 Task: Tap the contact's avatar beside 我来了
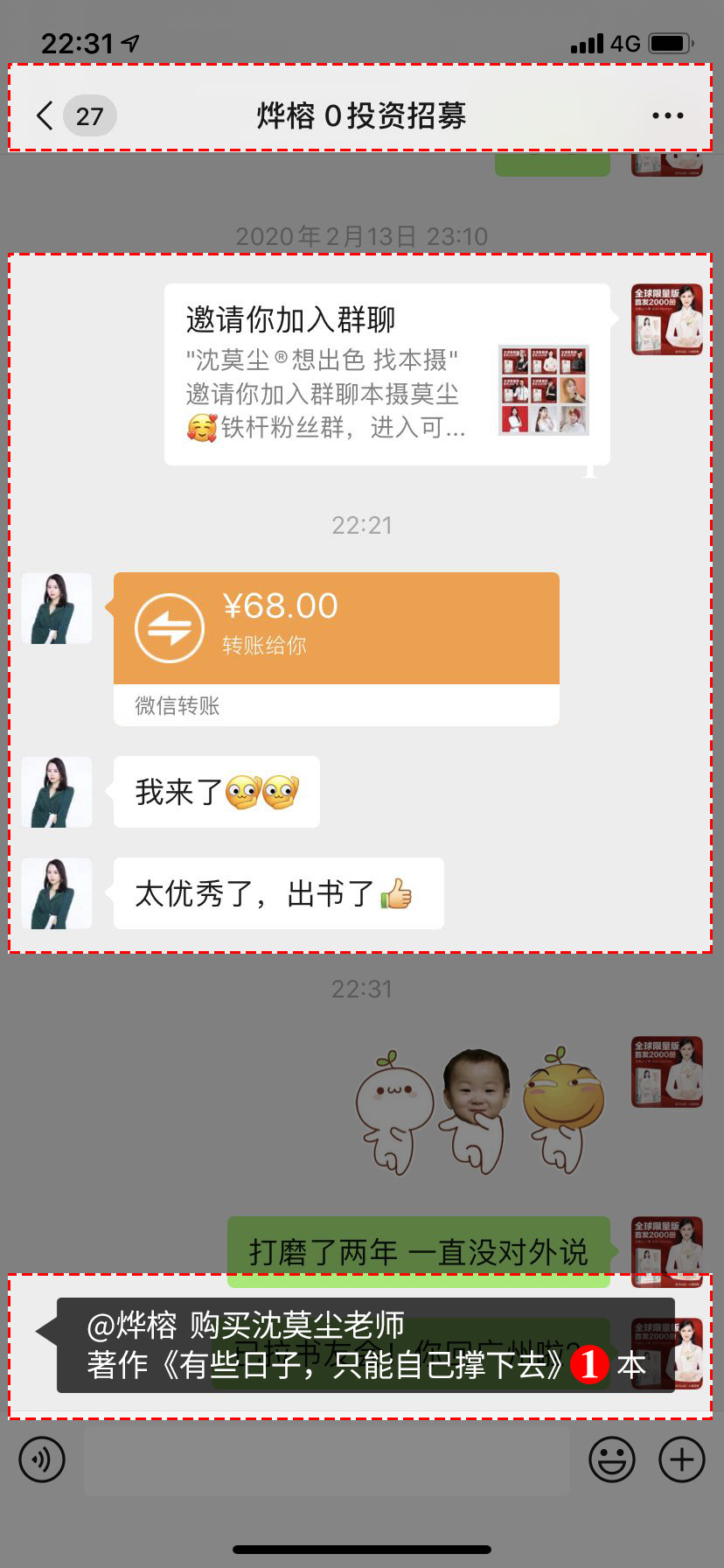click(57, 793)
